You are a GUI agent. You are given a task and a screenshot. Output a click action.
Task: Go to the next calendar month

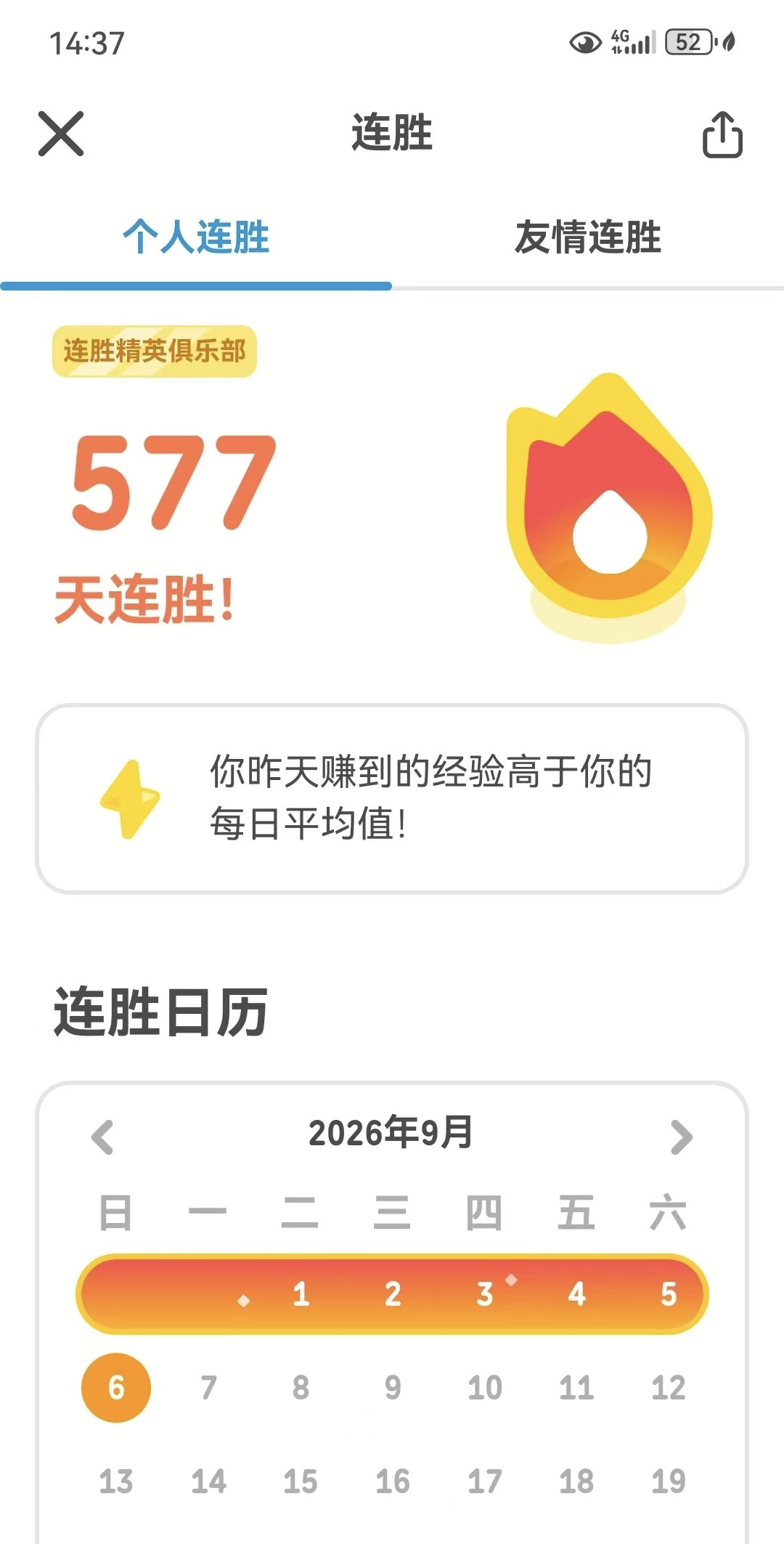681,1137
